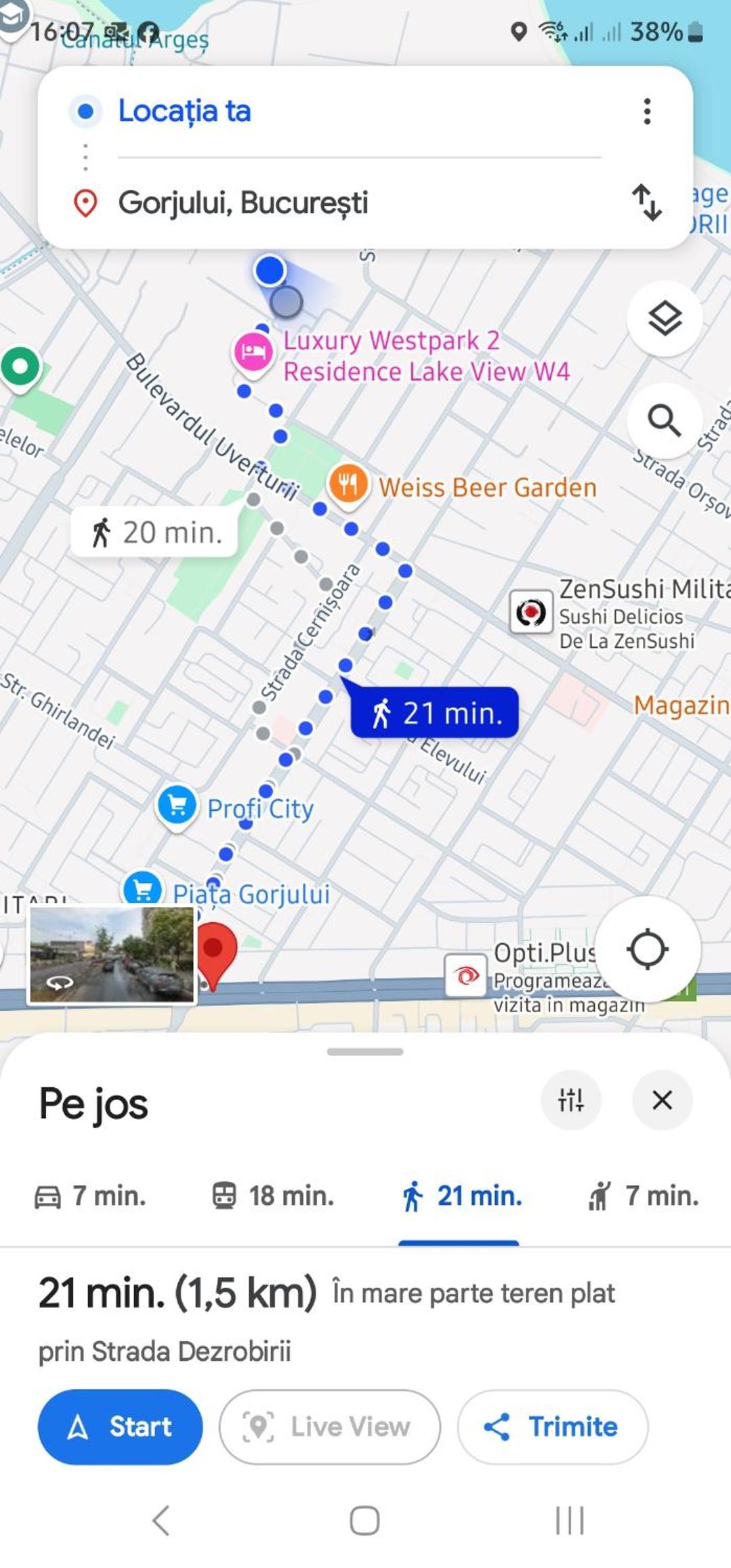The height and width of the screenshot is (1568, 731).
Task: Switch to transit 18 min. tab
Action: 273,1196
